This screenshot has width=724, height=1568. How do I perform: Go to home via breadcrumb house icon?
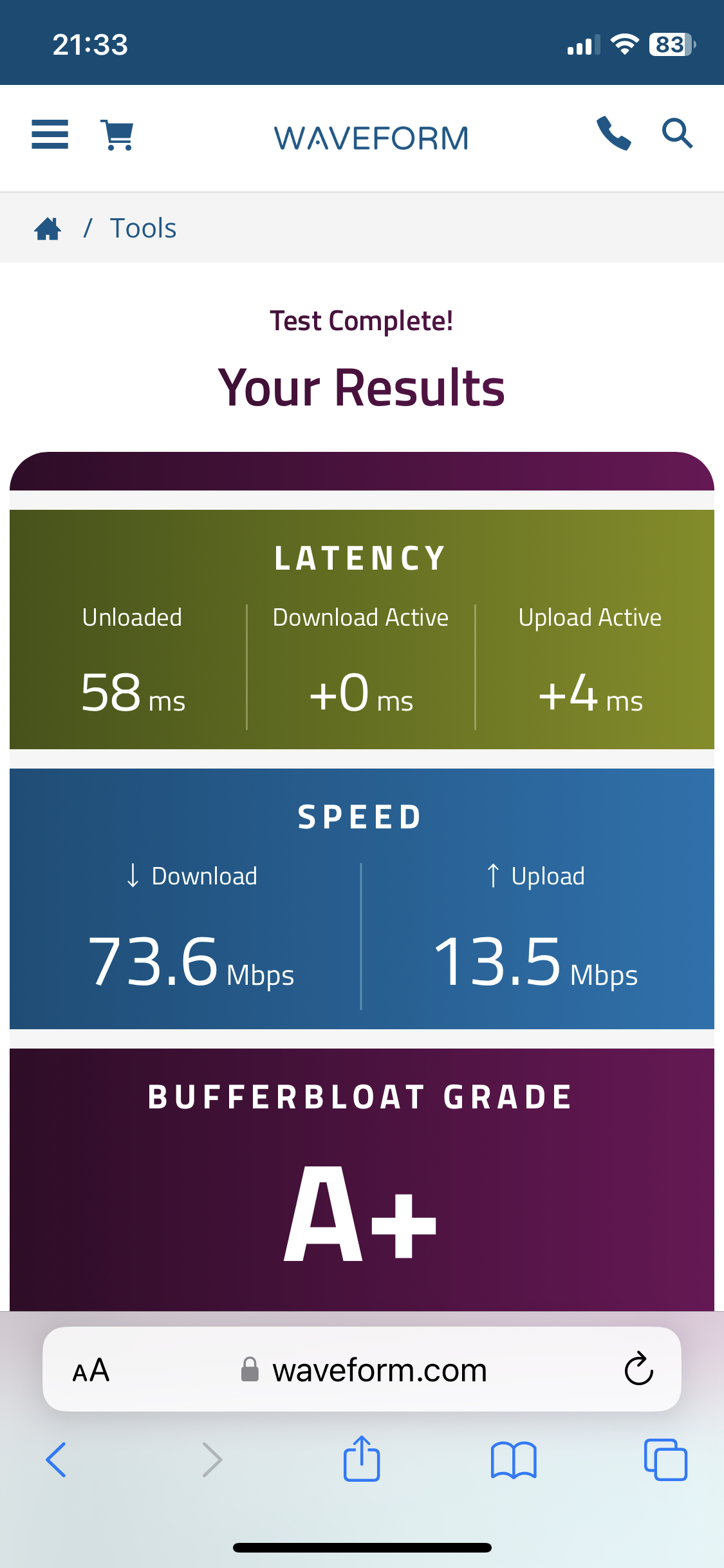point(48,229)
